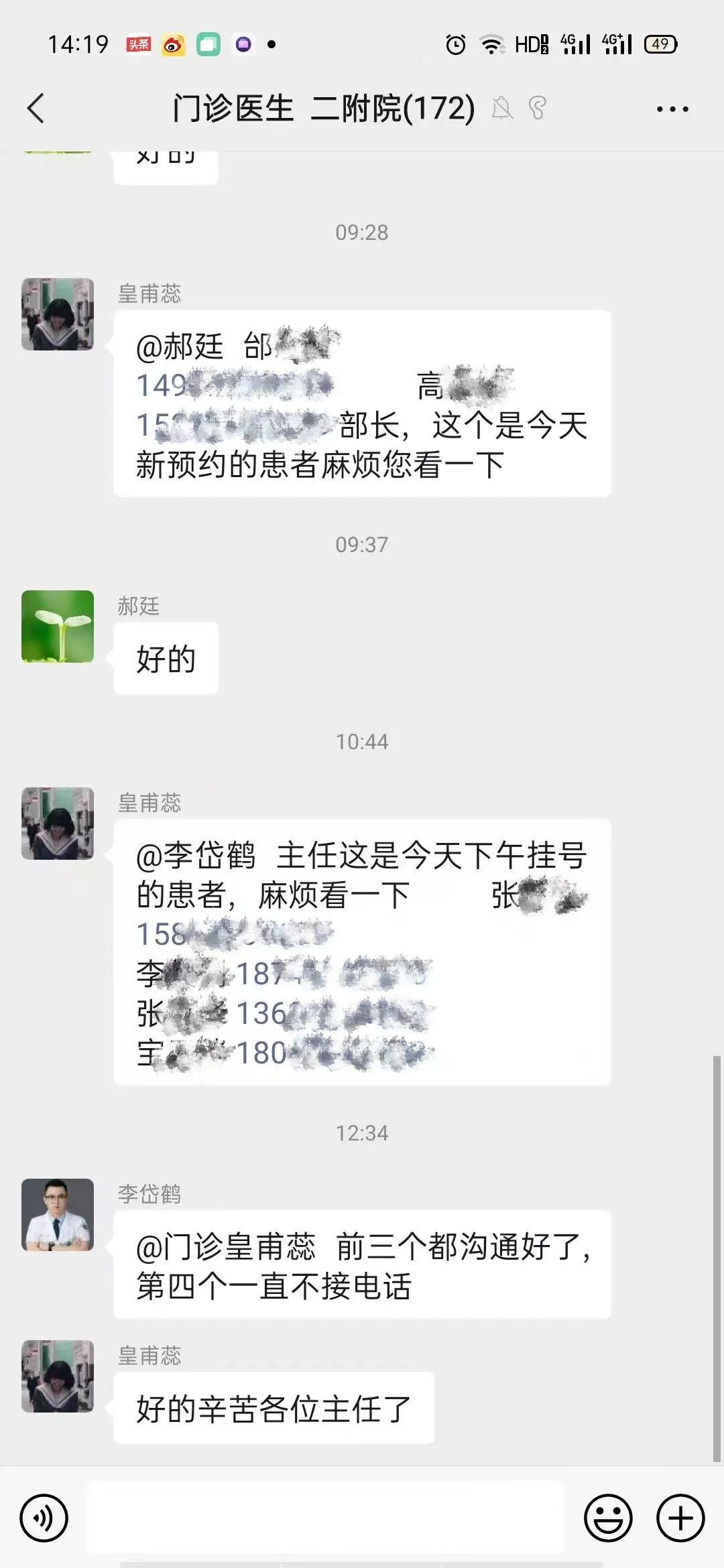This screenshot has width=724, height=1568.
Task: Tap 皇甫蕊's avatar beside 好的辛苦各位主任了
Action: [x=58, y=1376]
